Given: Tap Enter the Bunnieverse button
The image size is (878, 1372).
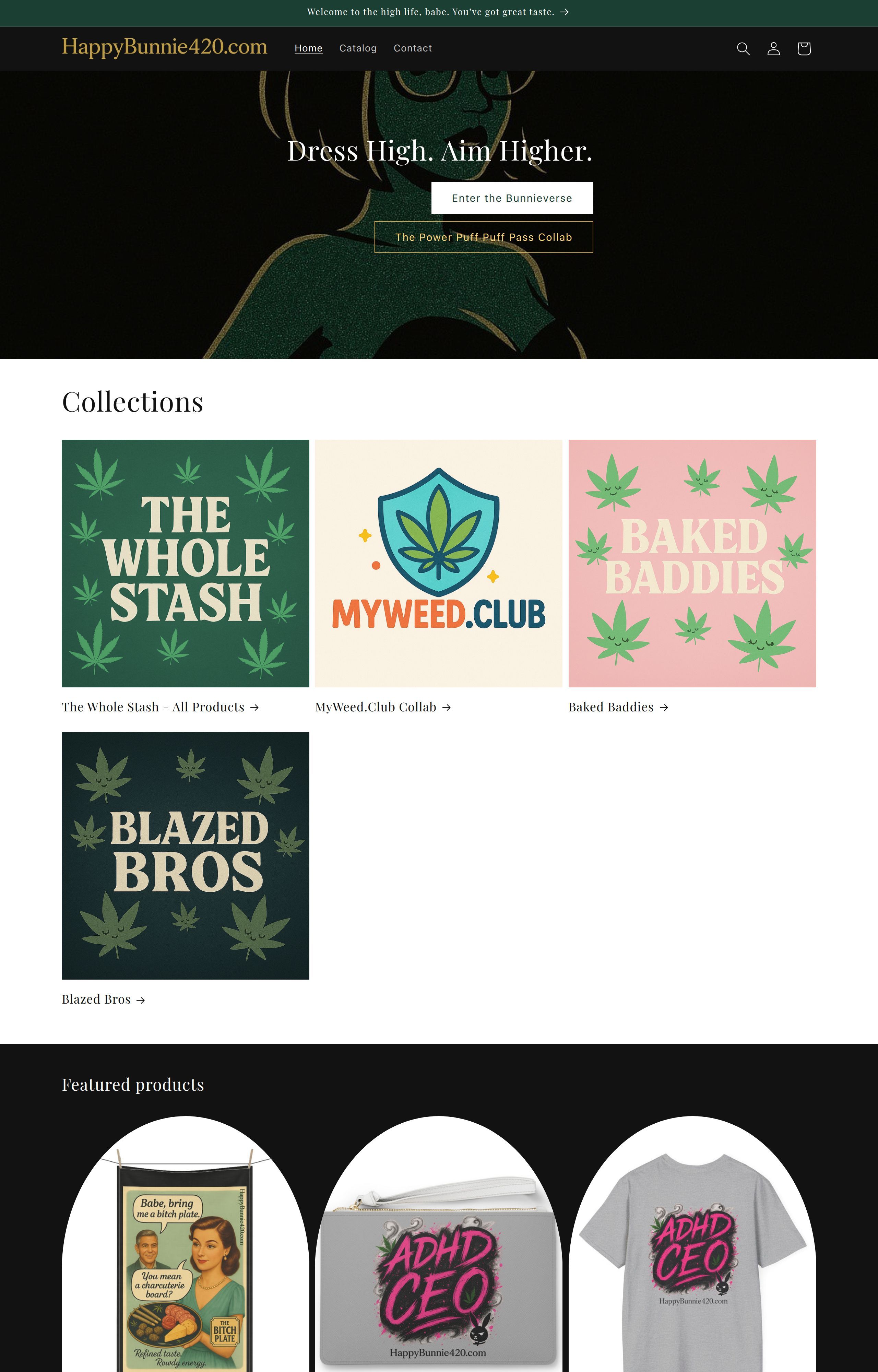Looking at the screenshot, I should click(x=511, y=198).
